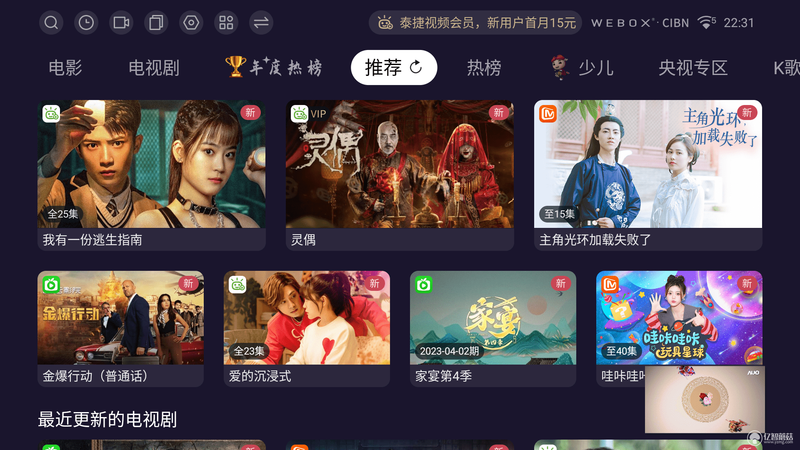Screen dimensions: 800x450
Task: Go to the 少儿 tab
Action: [582, 68]
